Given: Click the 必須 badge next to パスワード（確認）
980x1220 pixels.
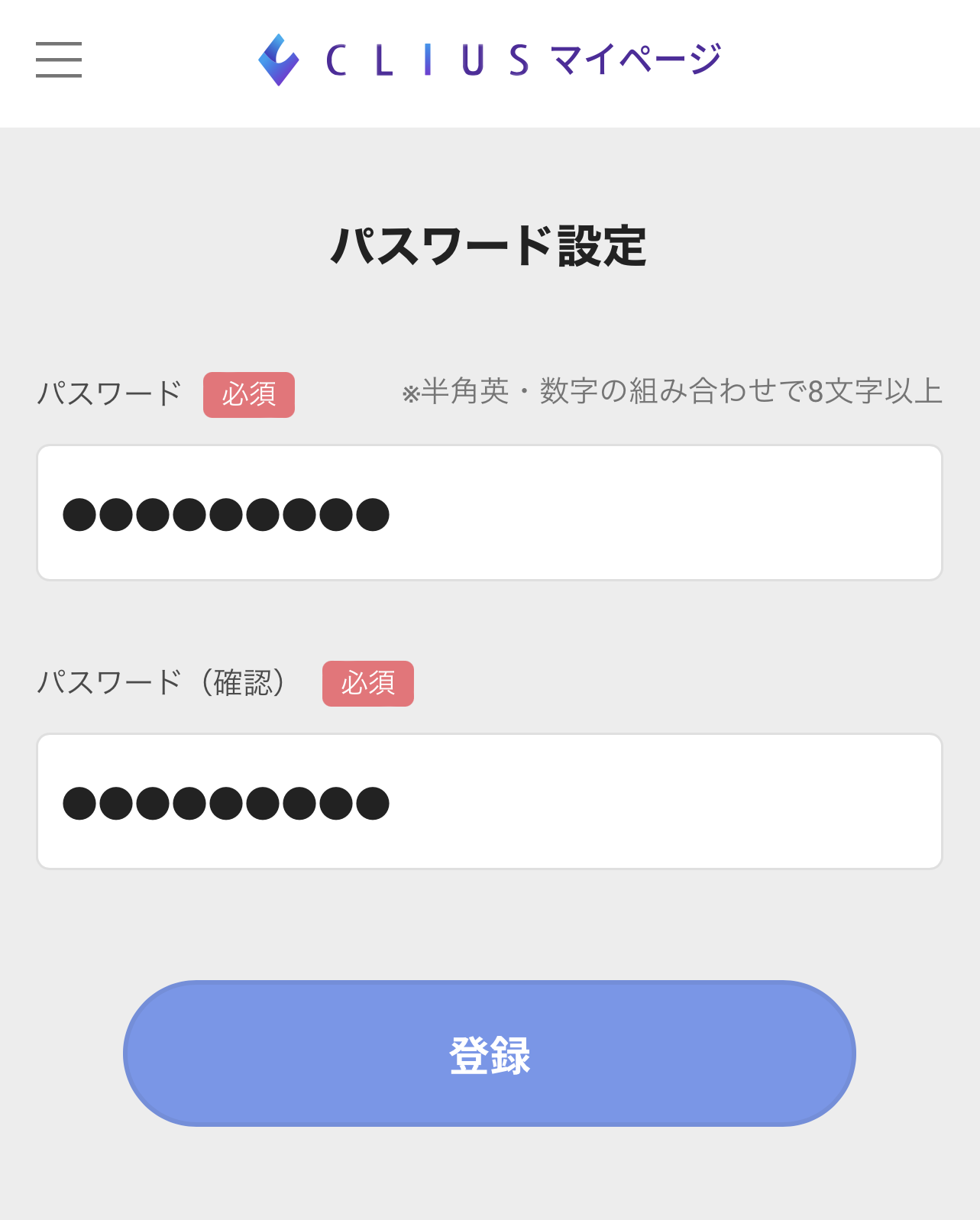Looking at the screenshot, I should coord(367,684).
